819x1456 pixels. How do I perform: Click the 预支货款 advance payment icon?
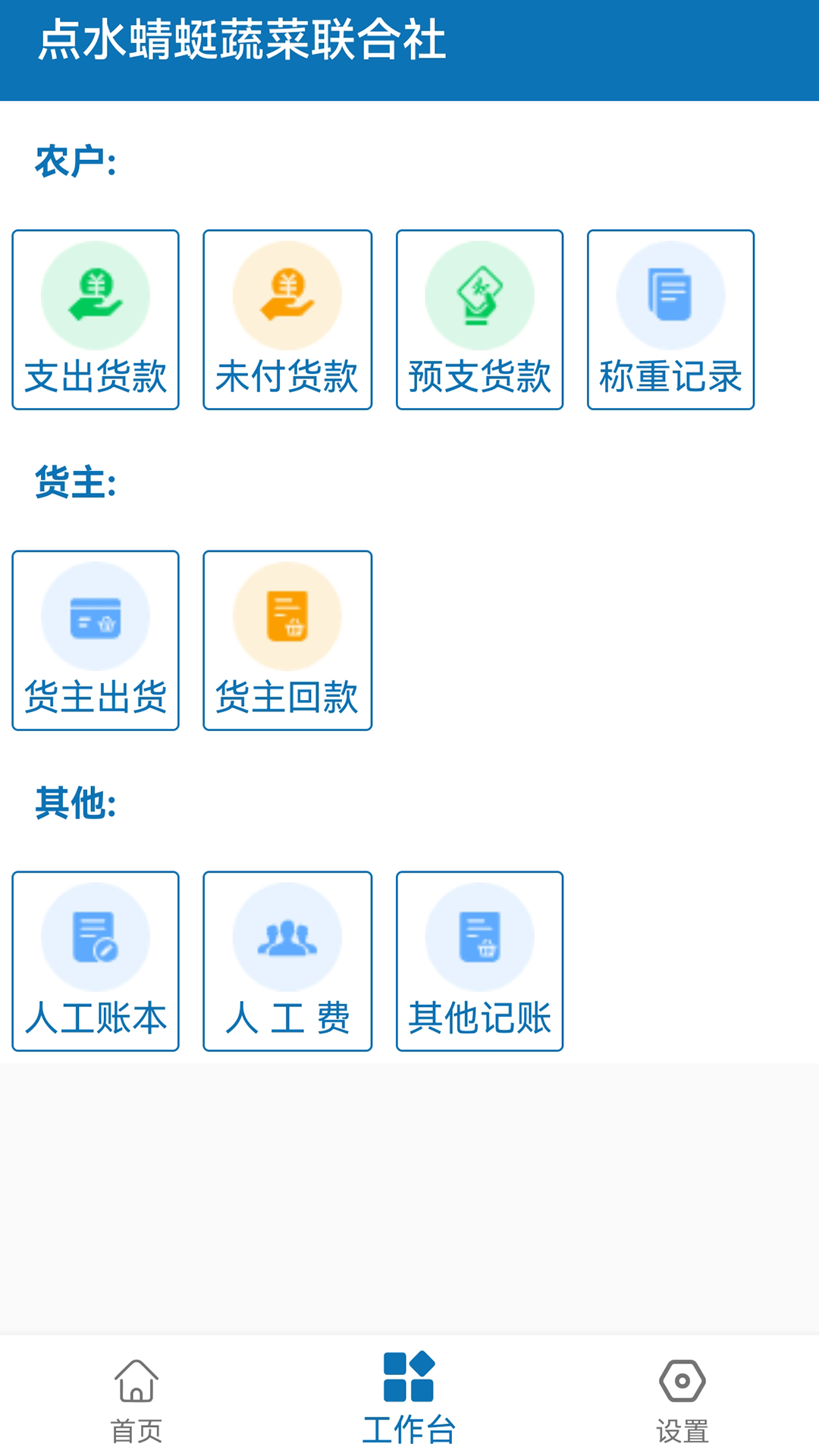pyautogui.click(x=480, y=295)
